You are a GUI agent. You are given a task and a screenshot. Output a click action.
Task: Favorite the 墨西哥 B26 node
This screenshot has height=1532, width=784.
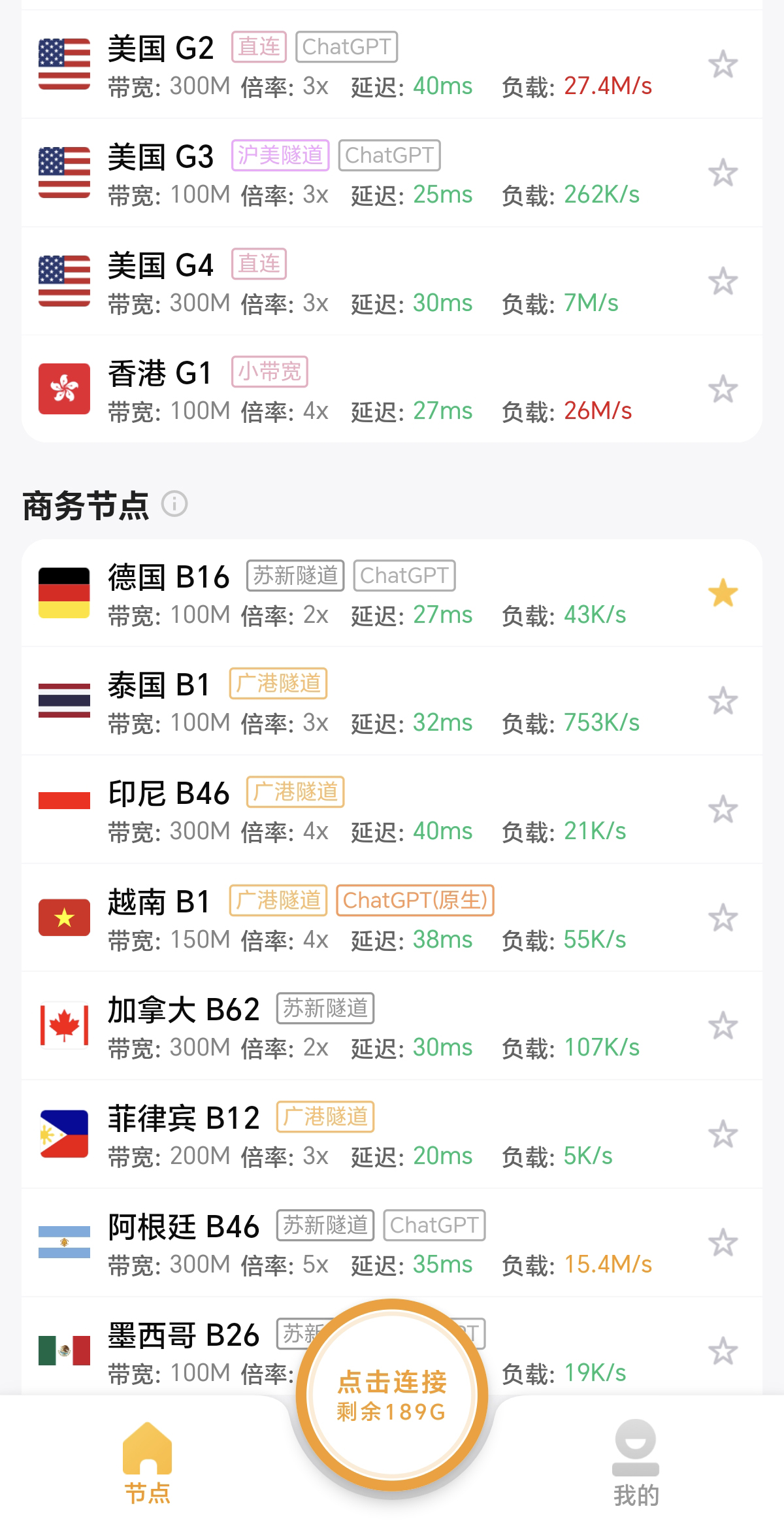(723, 1351)
